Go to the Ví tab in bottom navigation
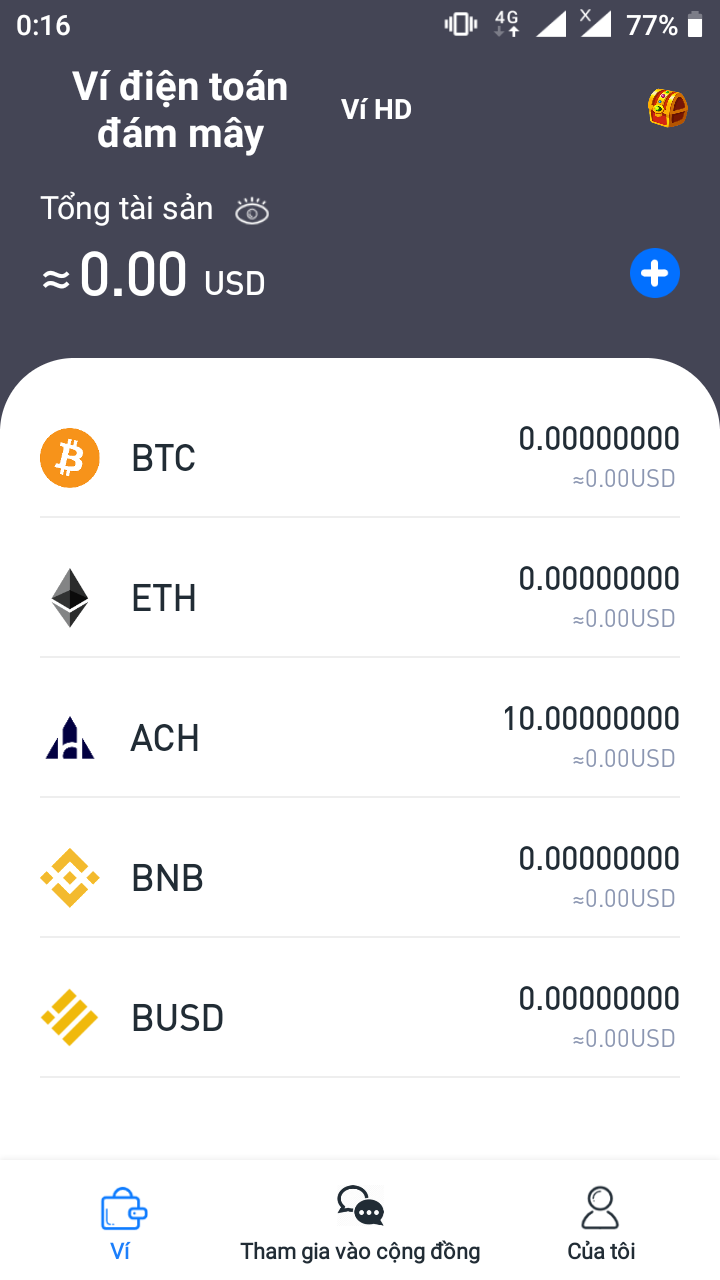The image size is (720, 1280). pyautogui.click(x=121, y=1222)
